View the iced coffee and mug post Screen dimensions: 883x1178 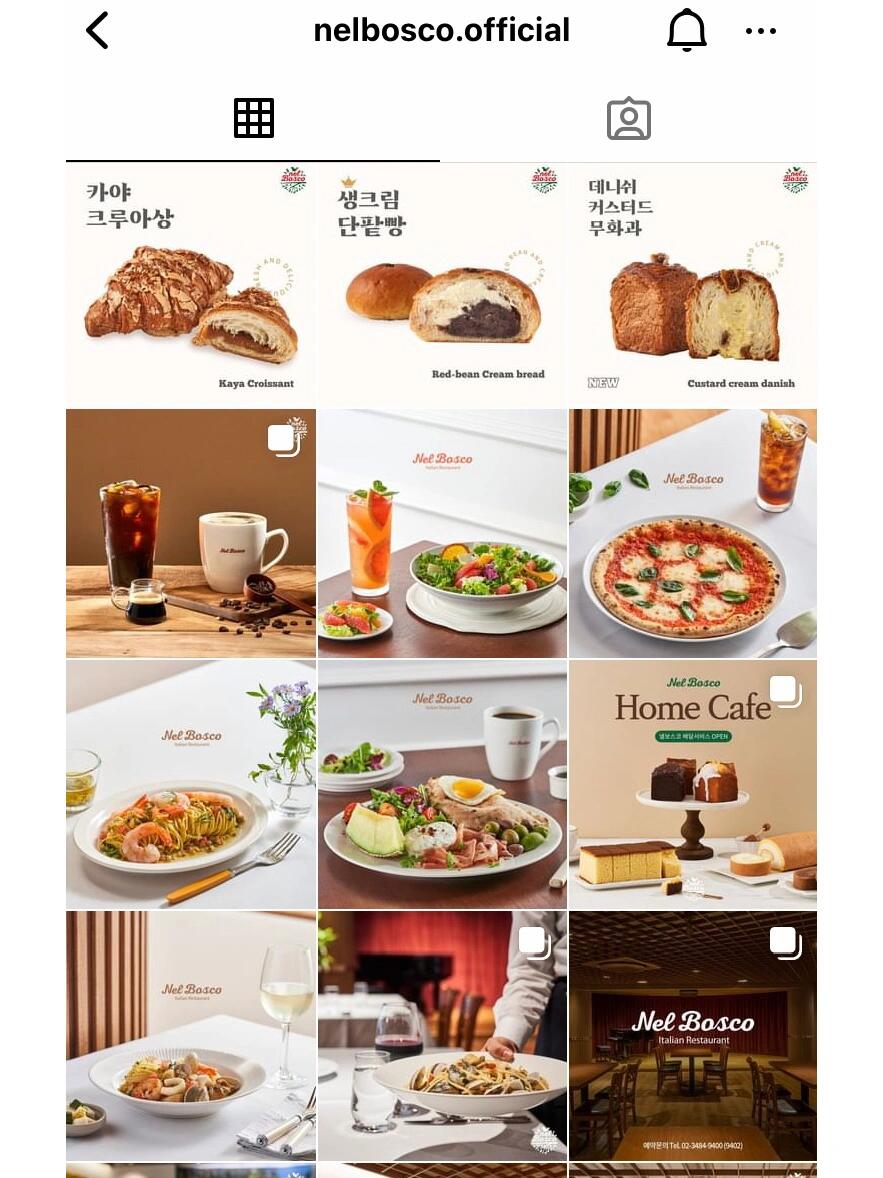click(x=191, y=533)
